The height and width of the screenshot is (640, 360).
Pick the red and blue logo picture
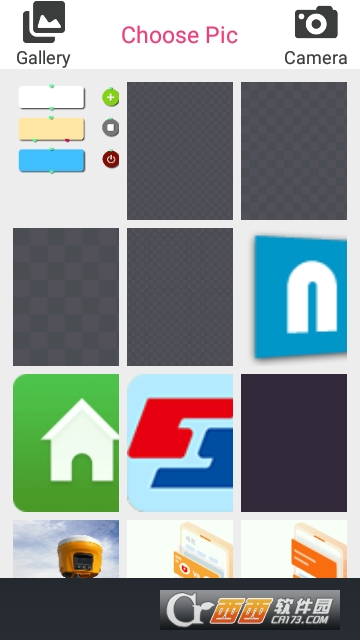coord(180,443)
